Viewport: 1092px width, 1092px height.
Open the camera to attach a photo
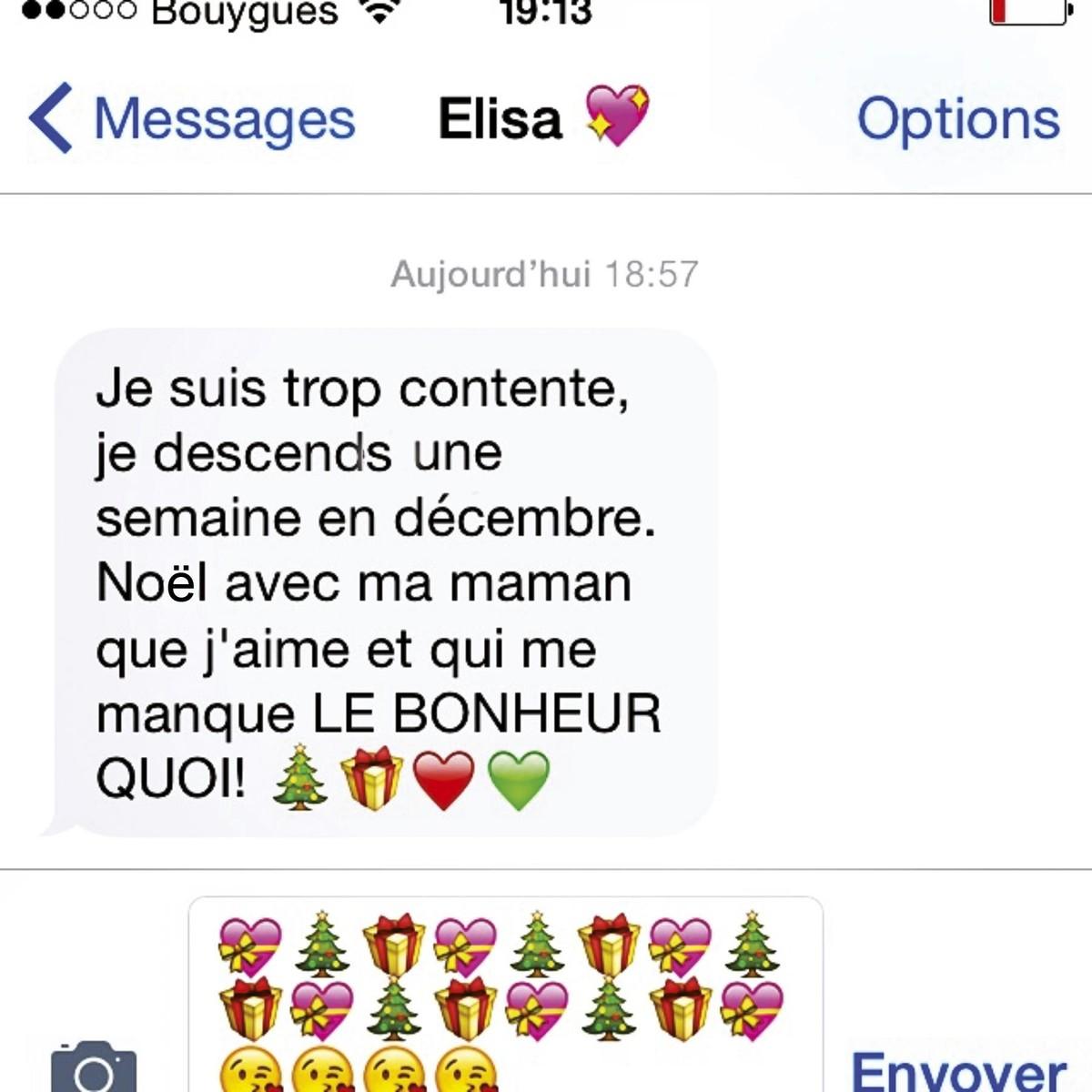94,1069
